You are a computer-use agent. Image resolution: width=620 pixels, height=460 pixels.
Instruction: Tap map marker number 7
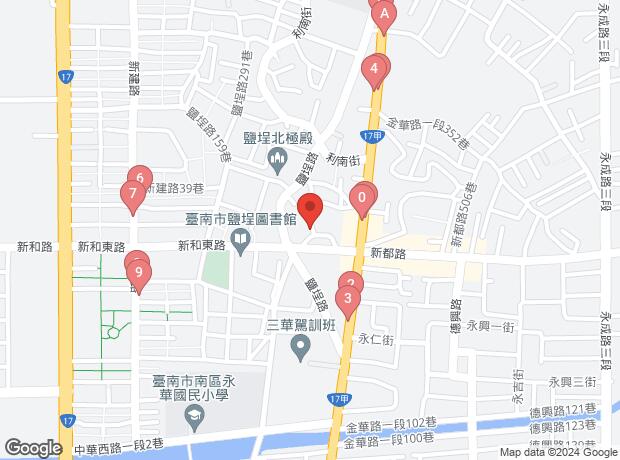tap(132, 194)
